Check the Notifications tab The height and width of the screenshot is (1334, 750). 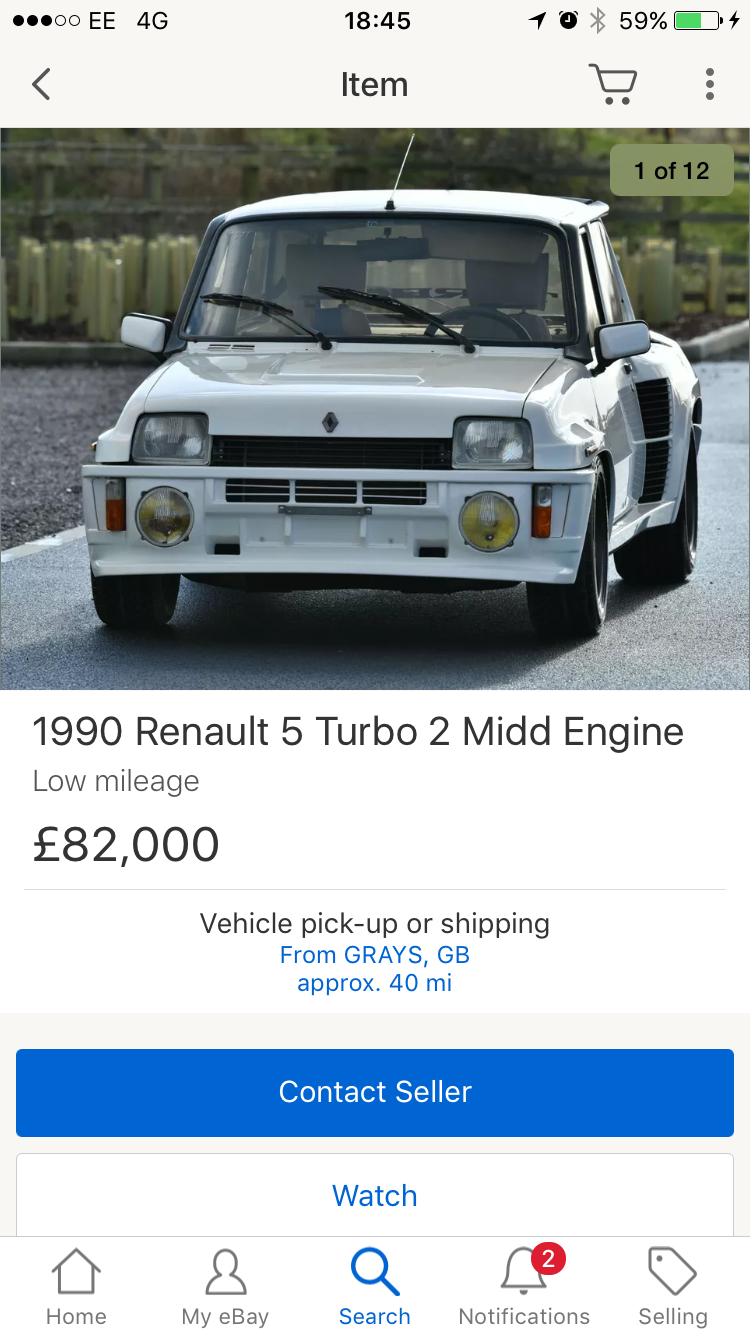(524, 1287)
